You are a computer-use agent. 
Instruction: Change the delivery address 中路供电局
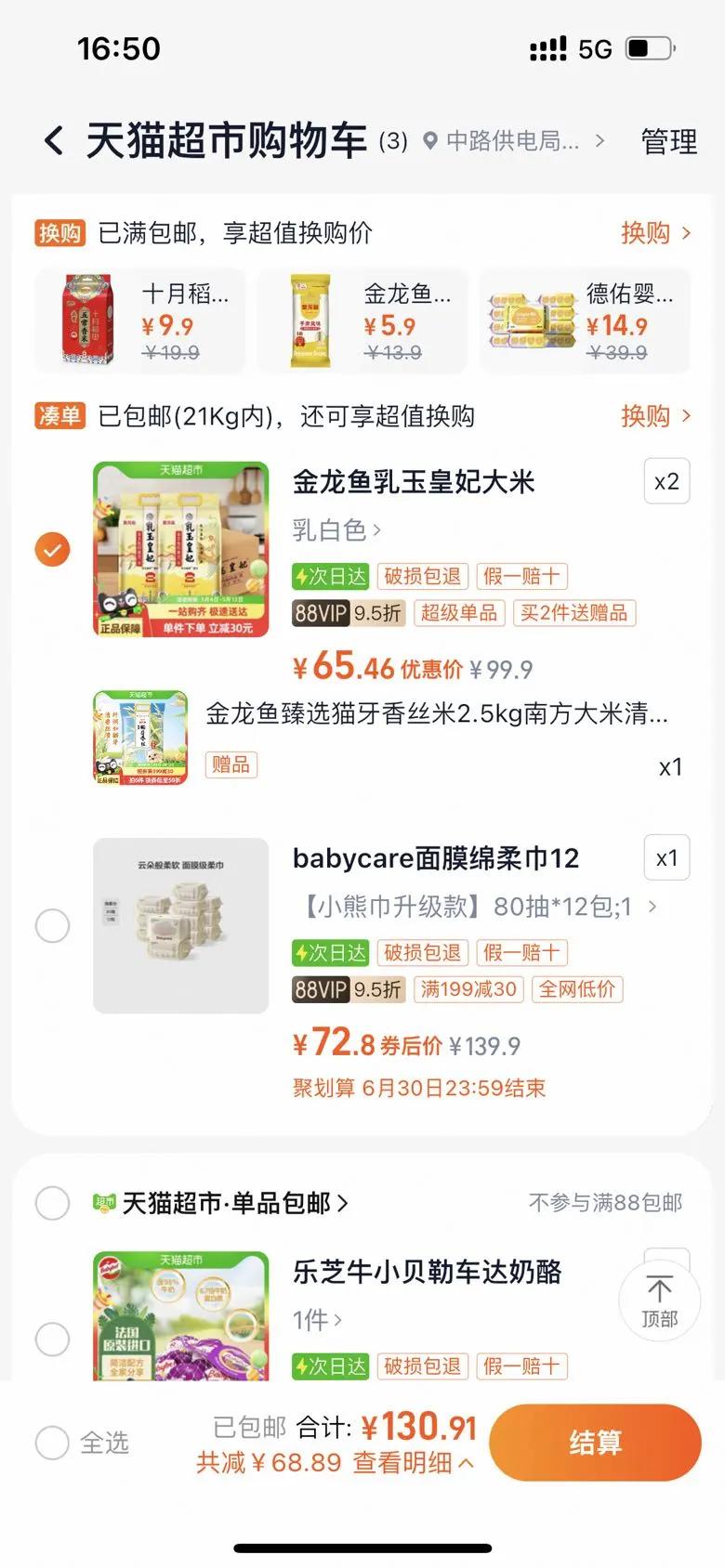click(x=513, y=141)
